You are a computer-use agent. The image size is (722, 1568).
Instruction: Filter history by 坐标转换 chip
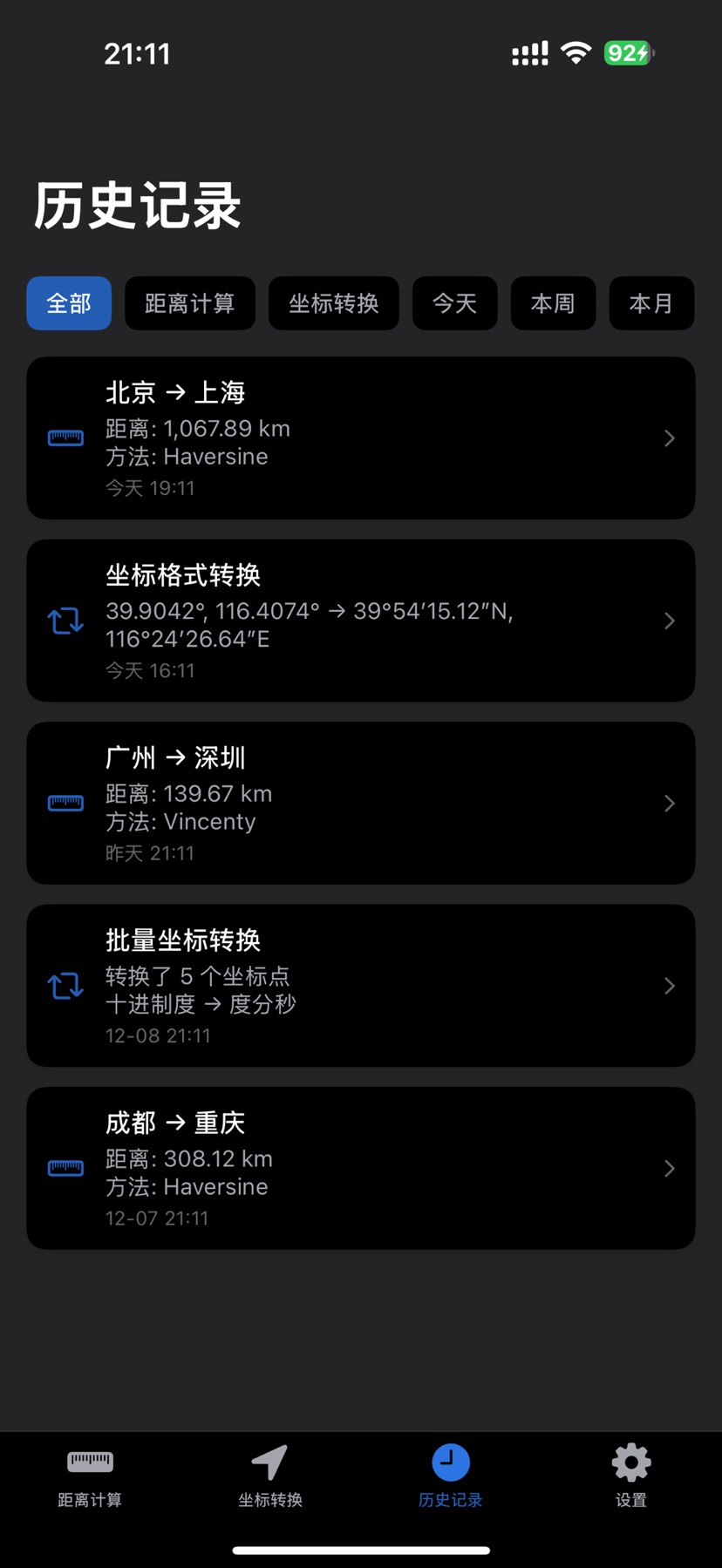tap(333, 303)
